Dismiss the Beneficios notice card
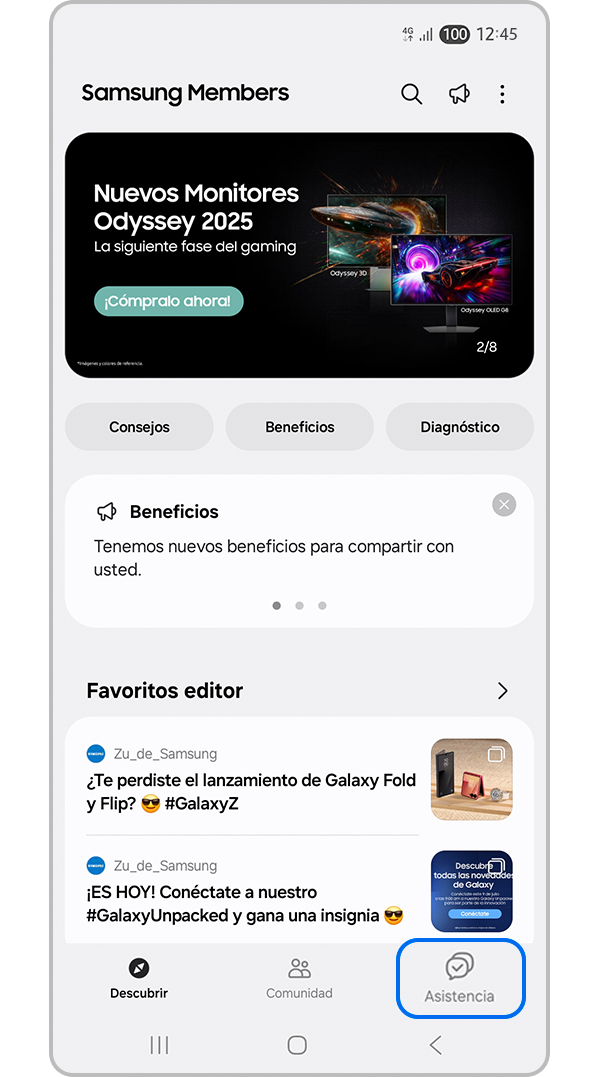 click(x=504, y=505)
